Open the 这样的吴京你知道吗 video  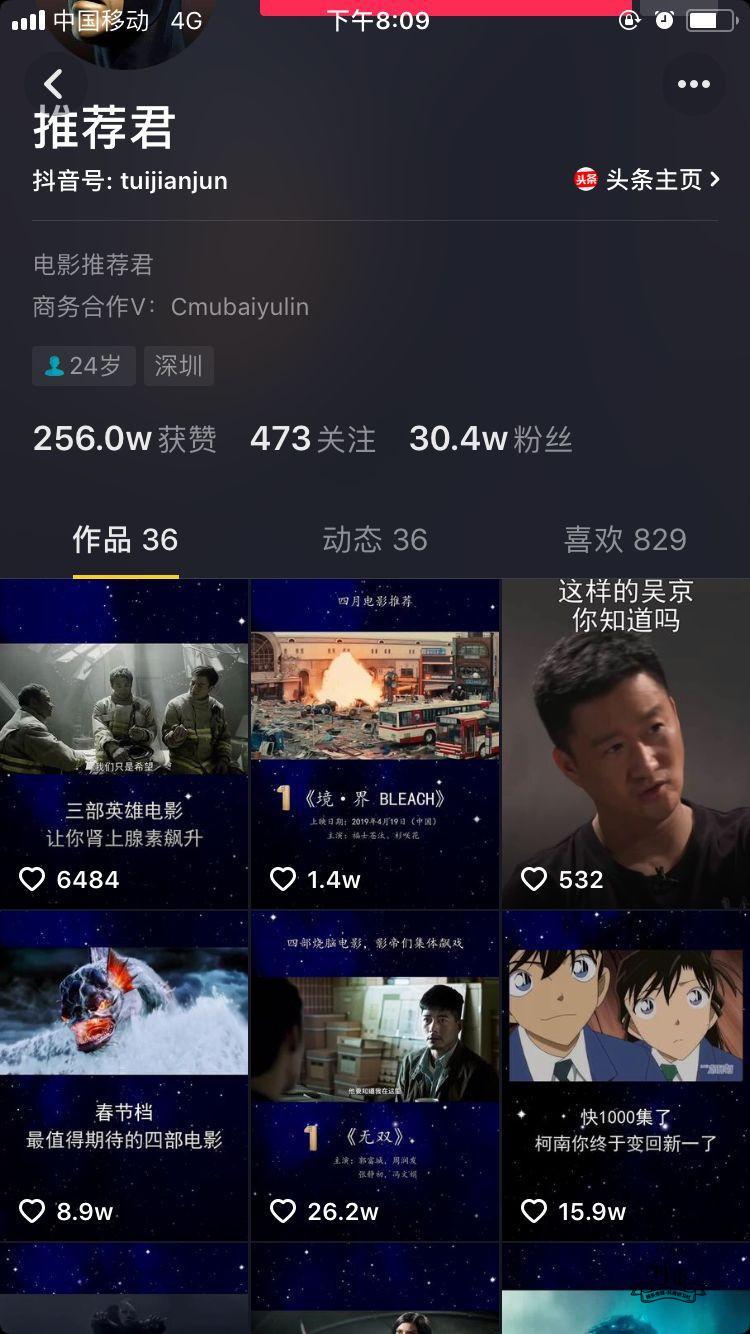[x=626, y=744]
